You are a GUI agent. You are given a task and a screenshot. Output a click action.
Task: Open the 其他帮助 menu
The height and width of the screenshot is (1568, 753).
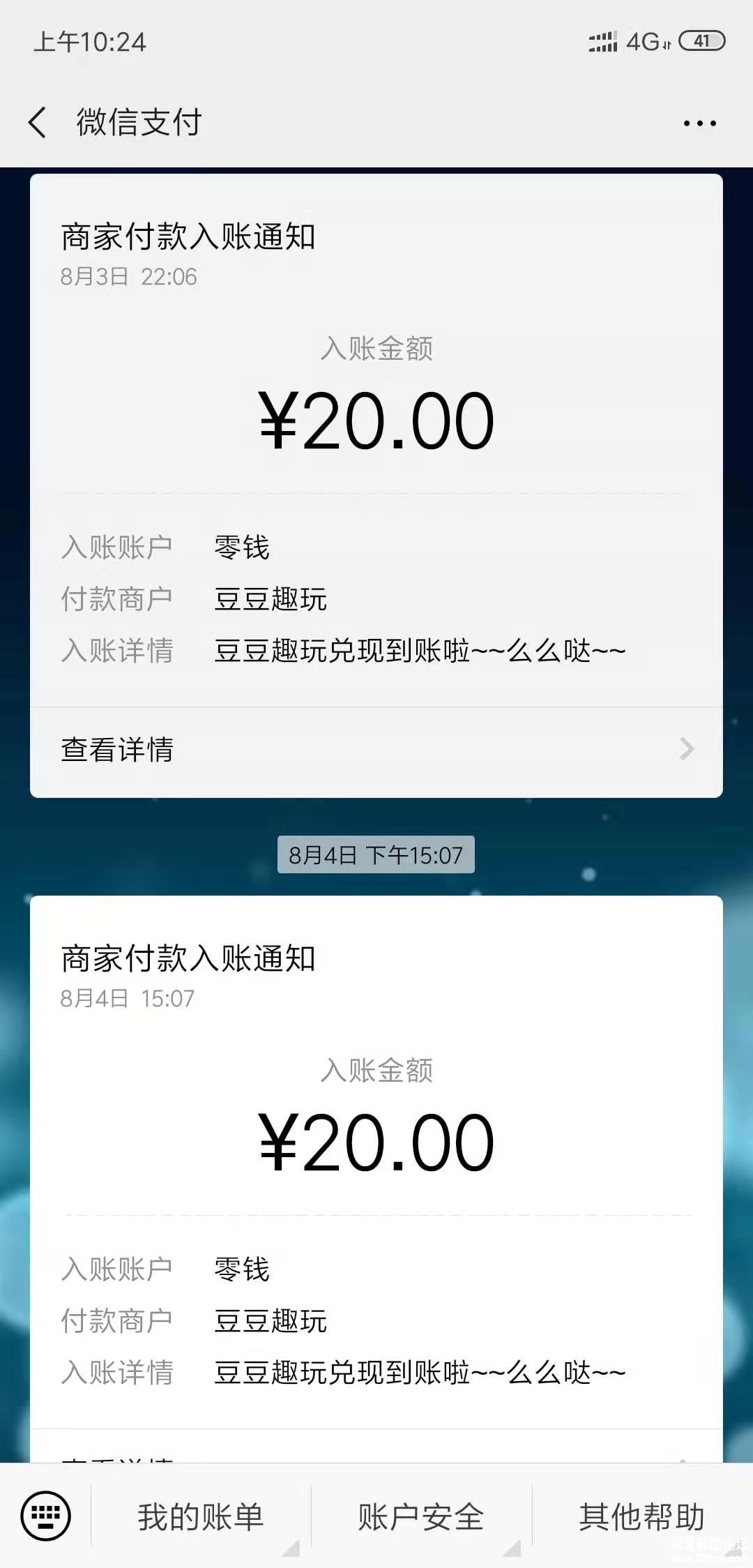[641, 1516]
